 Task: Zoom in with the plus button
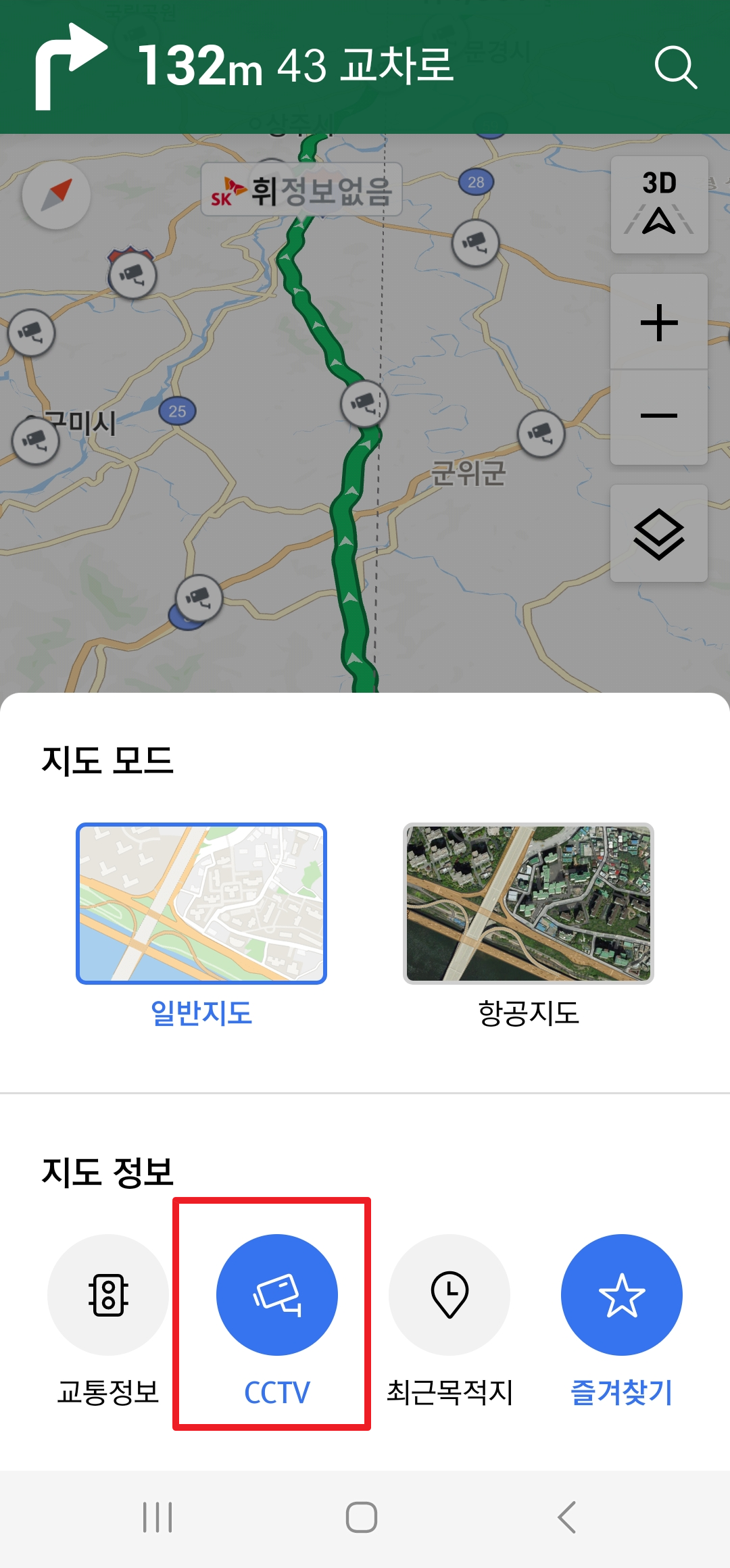pyautogui.click(x=659, y=322)
